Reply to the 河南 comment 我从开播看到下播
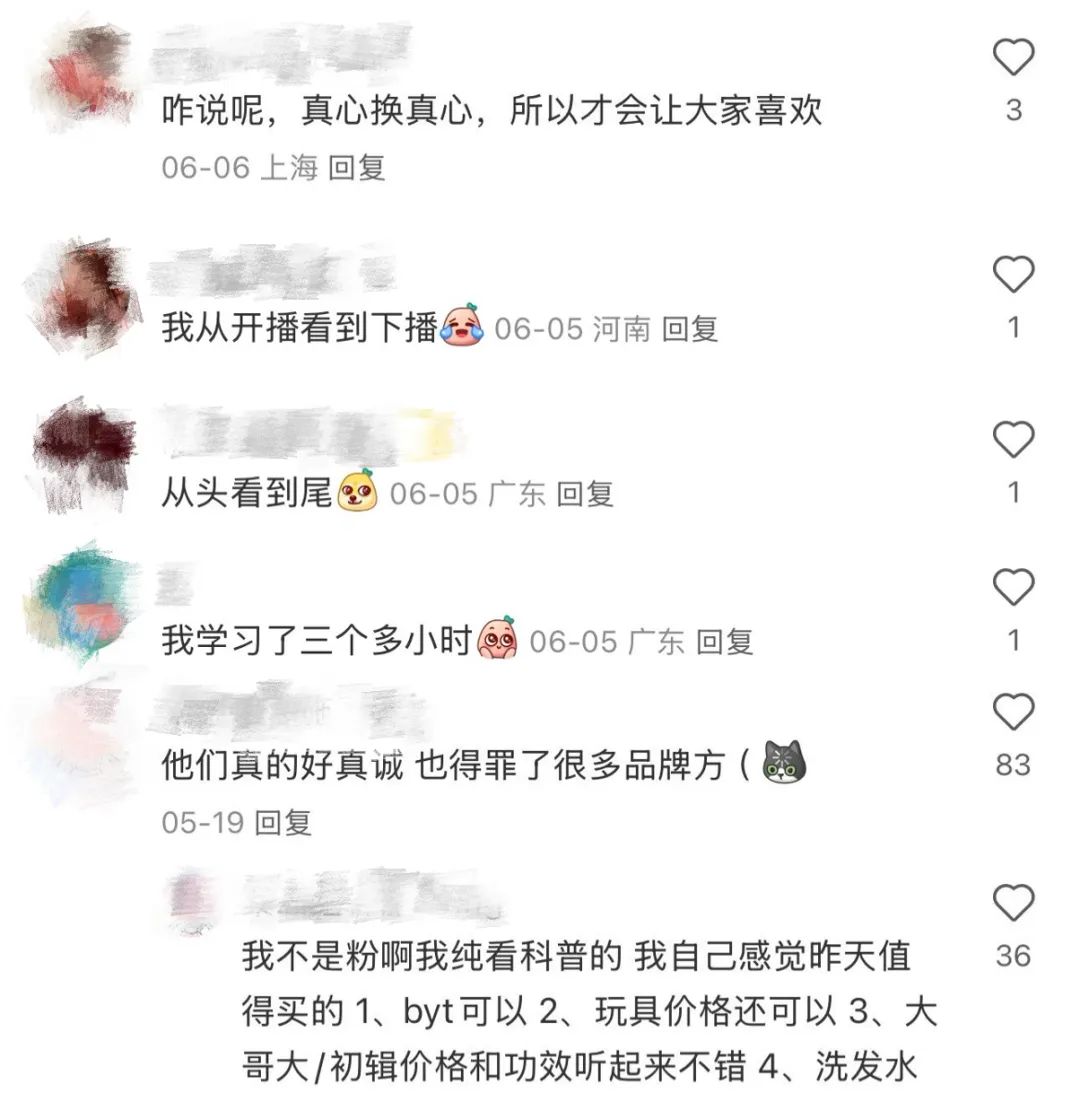1080x1093 pixels. (690, 328)
